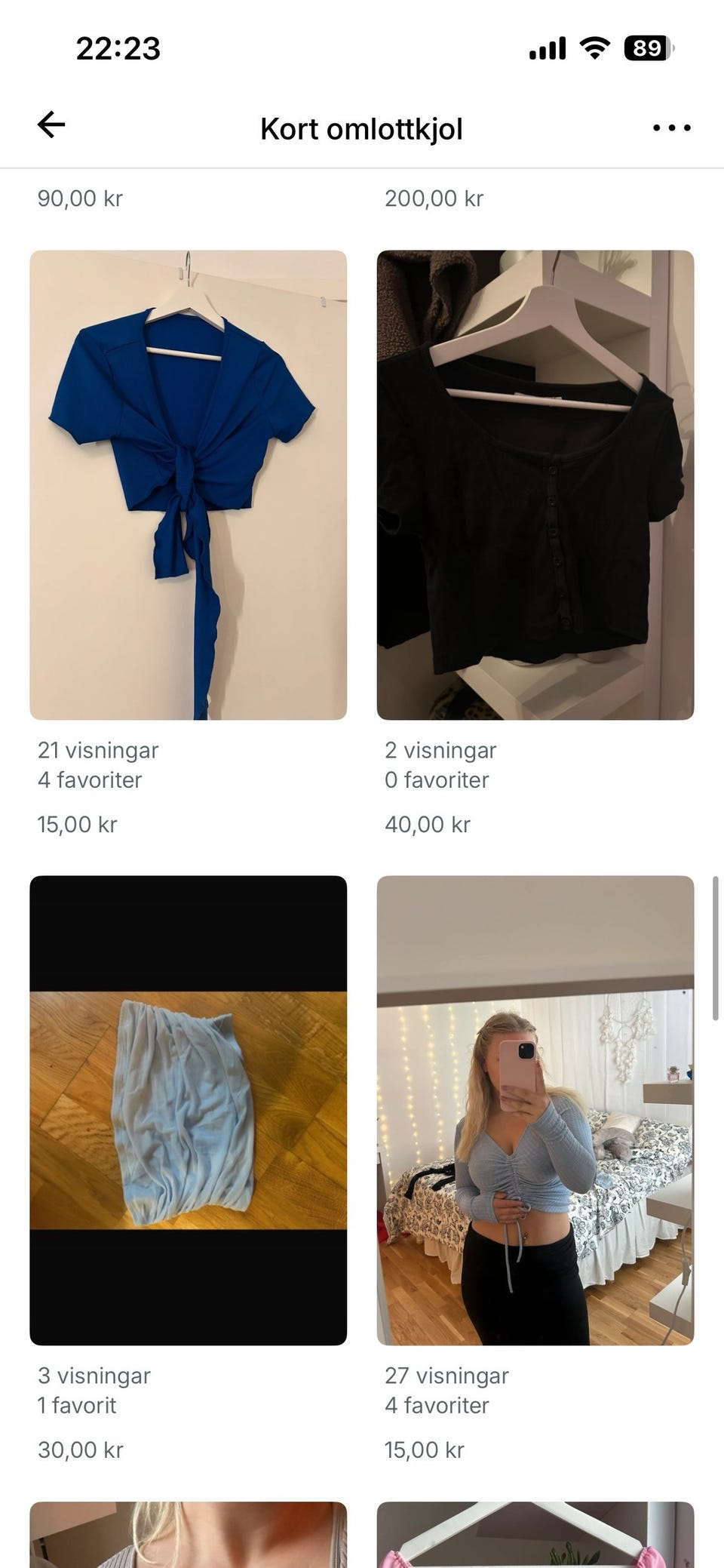Open the black cropped button-up listing

[532, 483]
